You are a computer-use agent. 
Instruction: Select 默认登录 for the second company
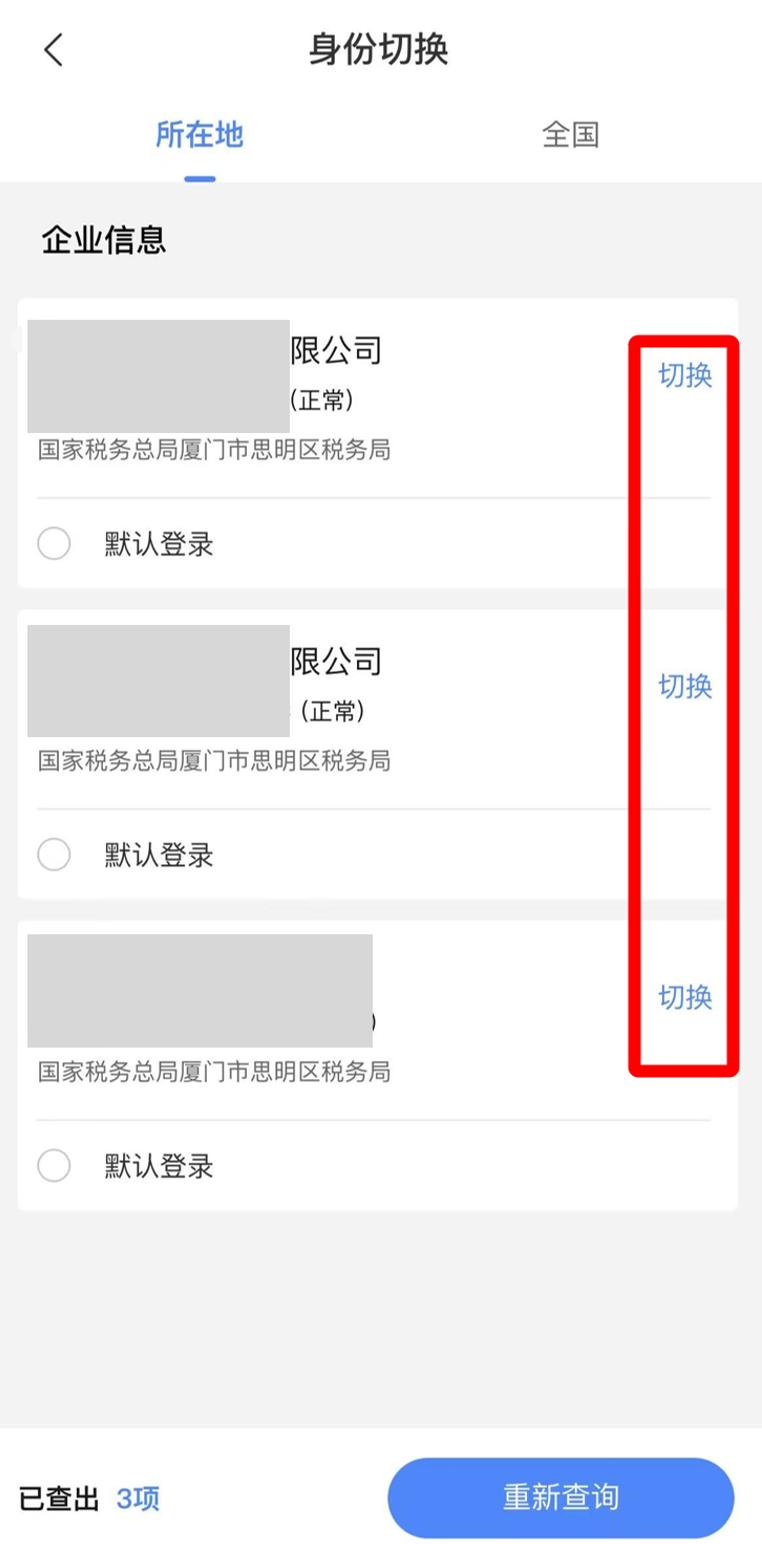[54, 855]
